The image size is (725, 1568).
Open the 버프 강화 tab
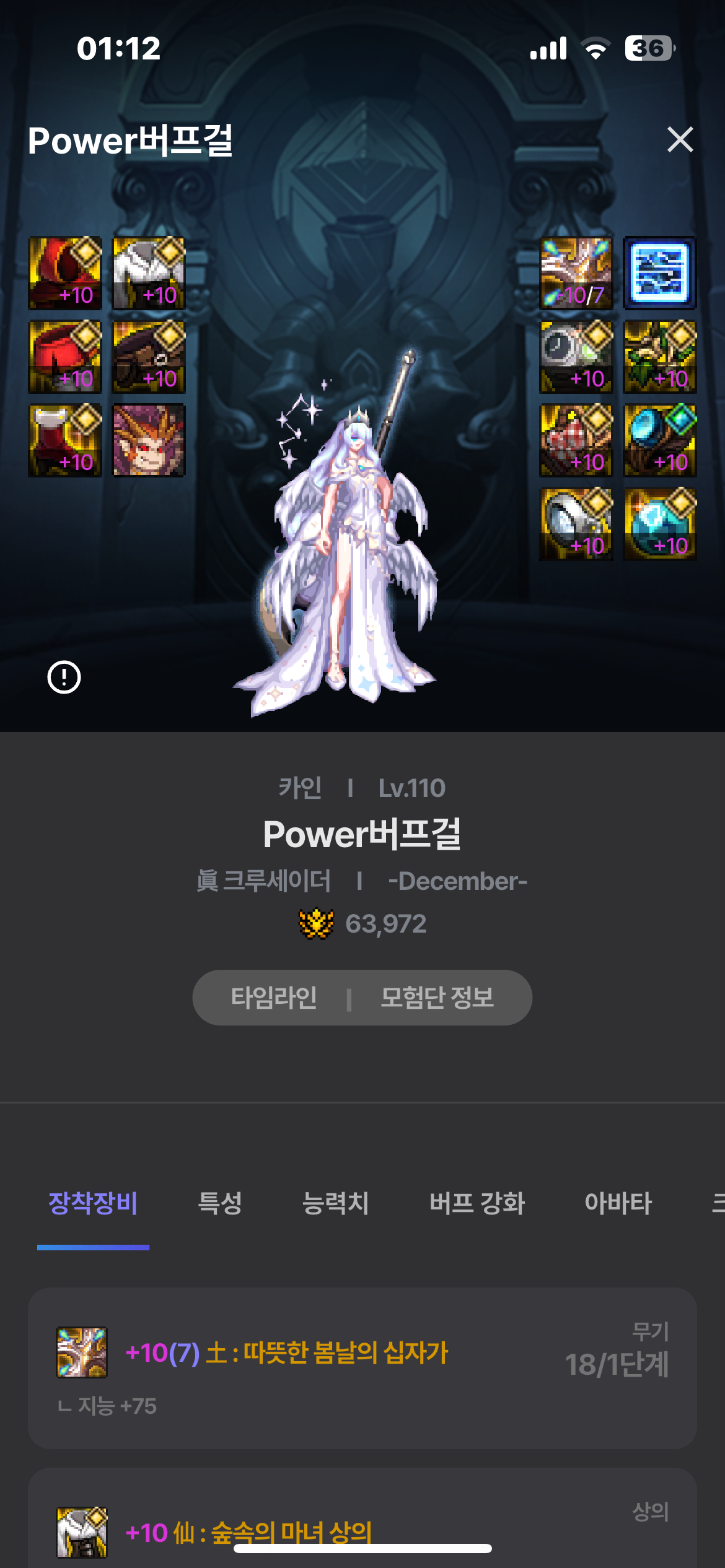477,1203
